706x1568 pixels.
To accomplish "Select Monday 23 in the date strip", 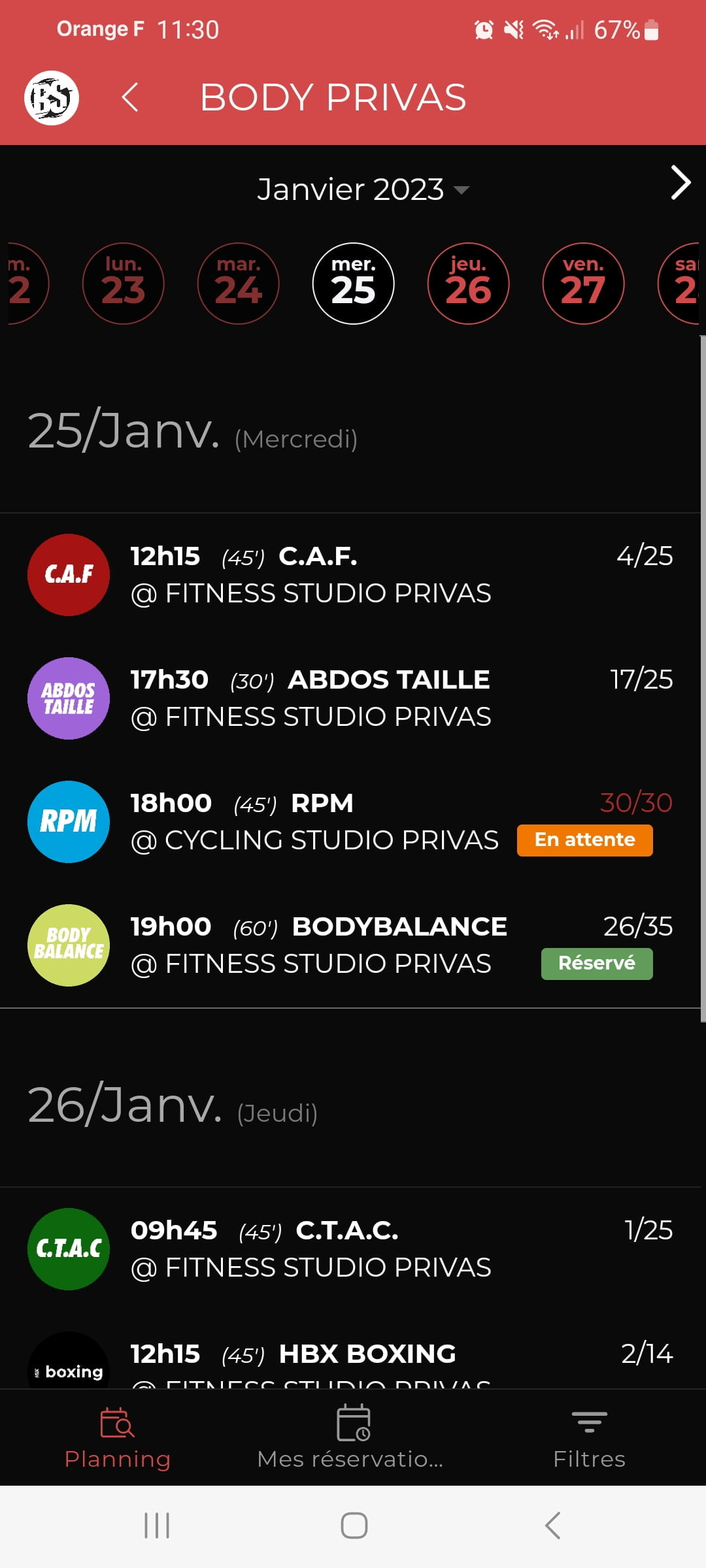I will coord(123,284).
